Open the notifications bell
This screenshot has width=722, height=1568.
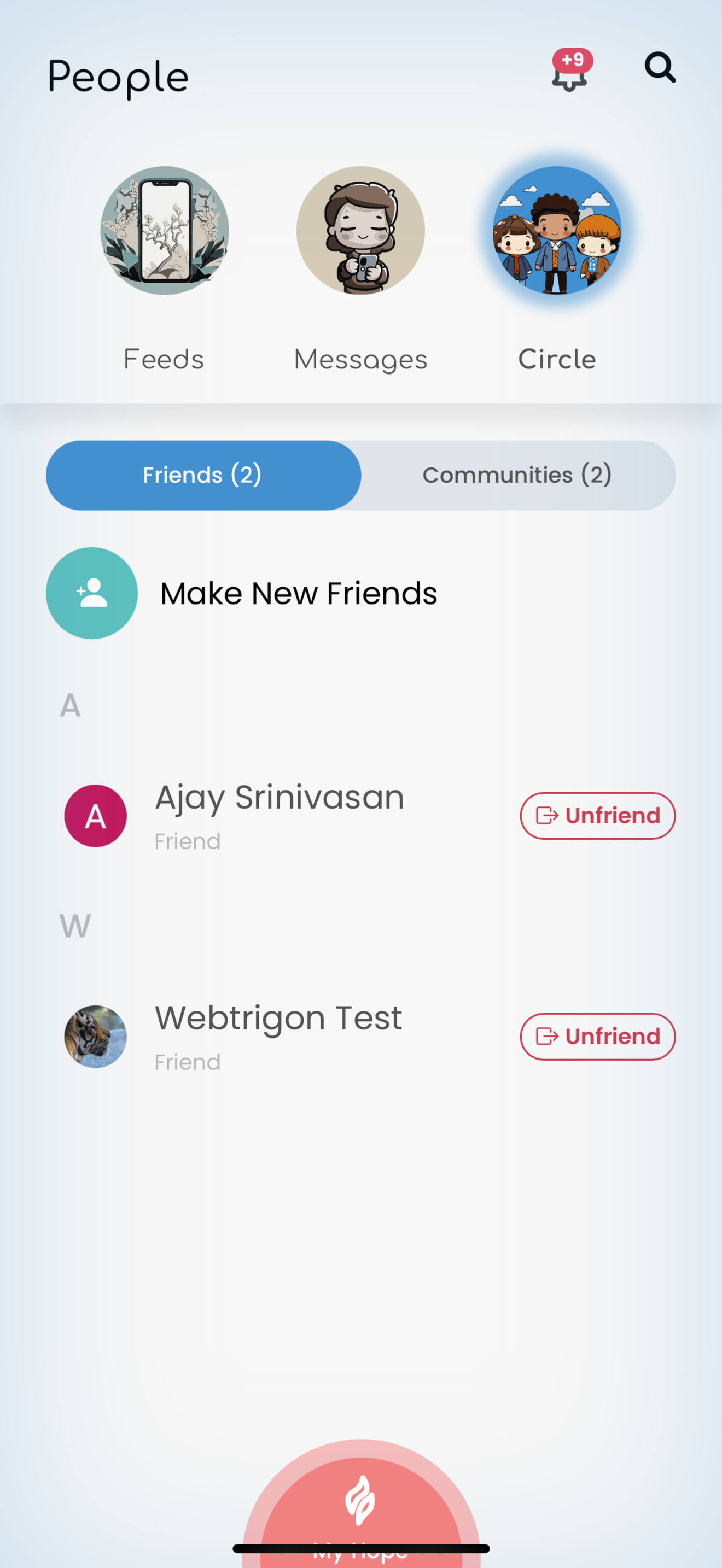[570, 71]
